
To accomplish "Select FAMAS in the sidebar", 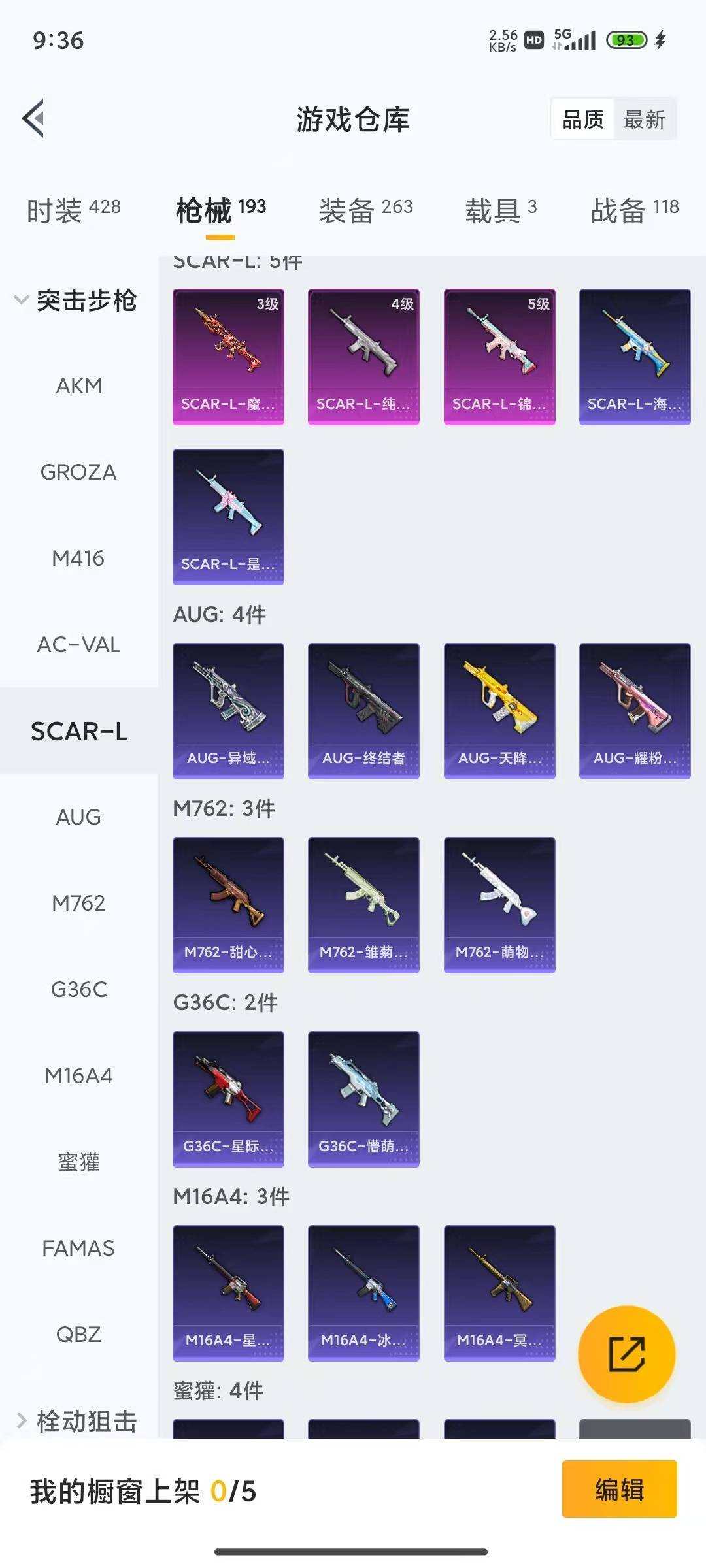I will pos(78,1249).
